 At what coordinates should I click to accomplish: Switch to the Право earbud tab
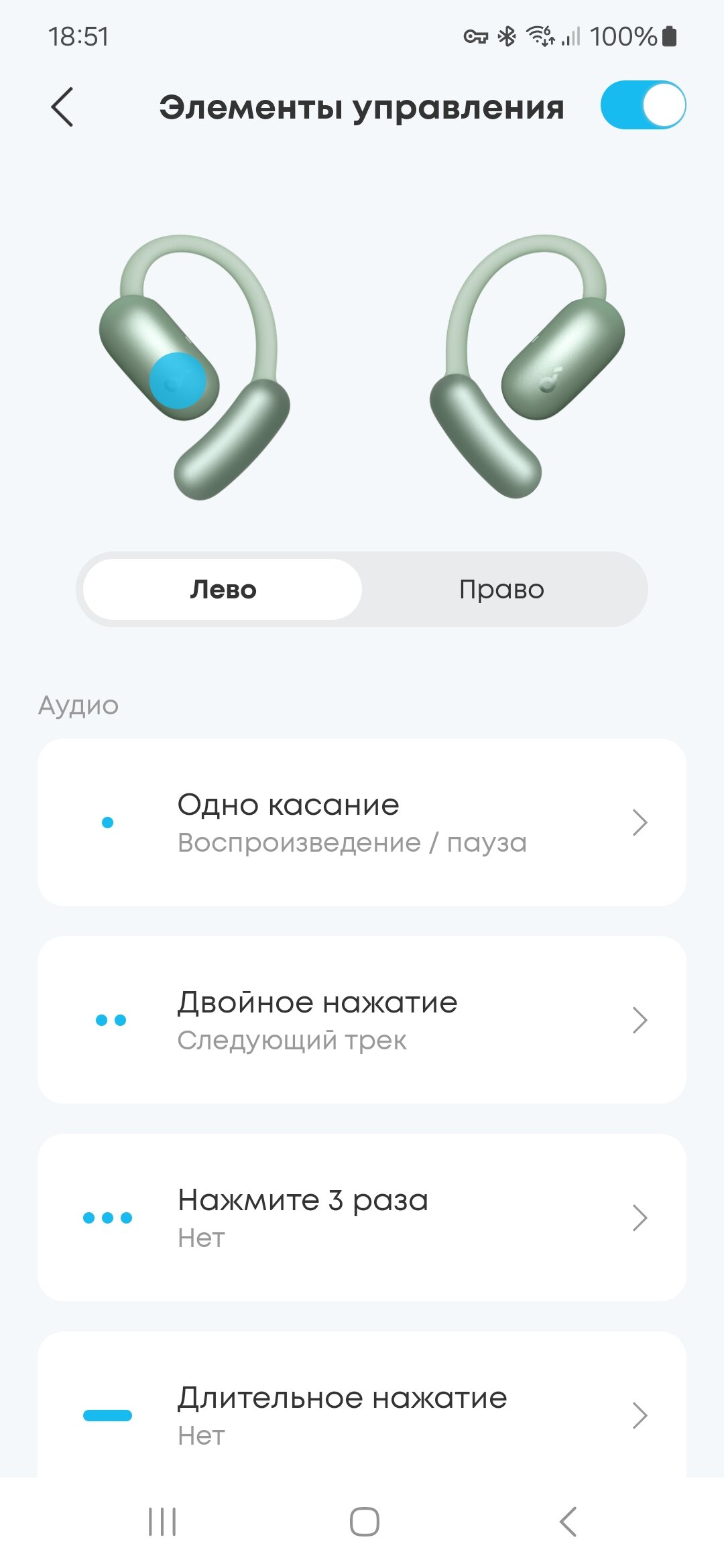(501, 590)
